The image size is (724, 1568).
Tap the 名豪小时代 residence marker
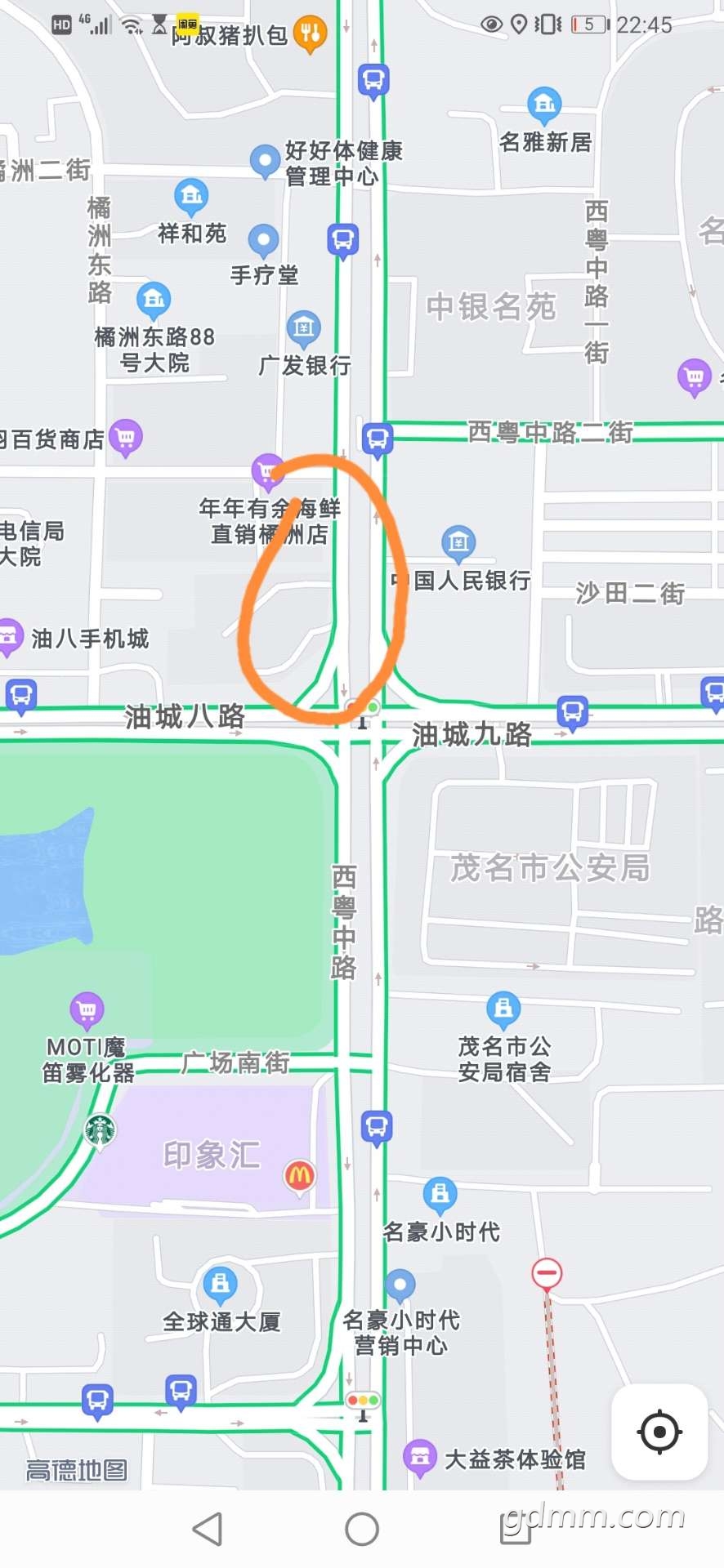(x=440, y=1195)
